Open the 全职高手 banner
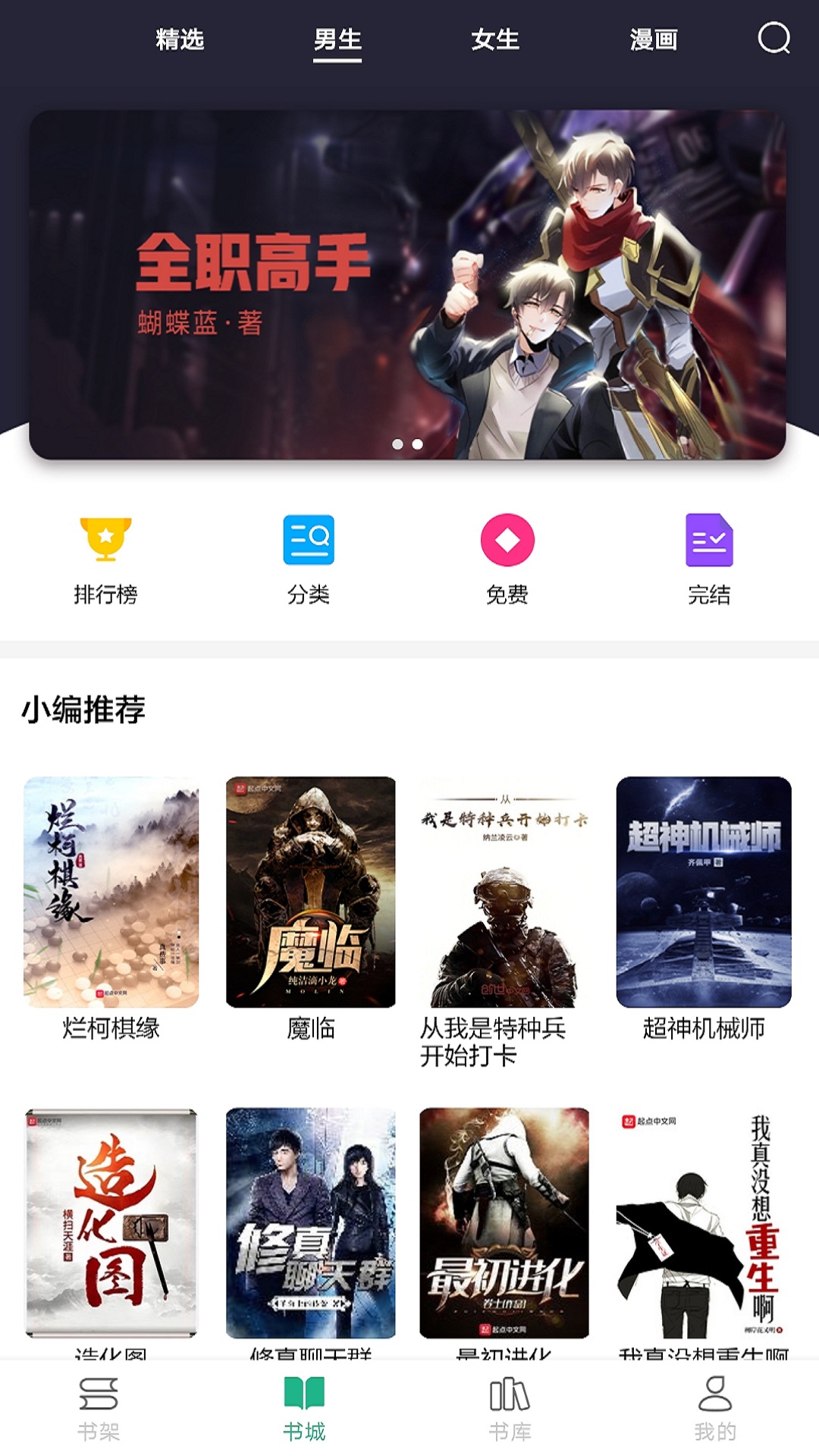This screenshot has width=819, height=1456. [x=409, y=281]
